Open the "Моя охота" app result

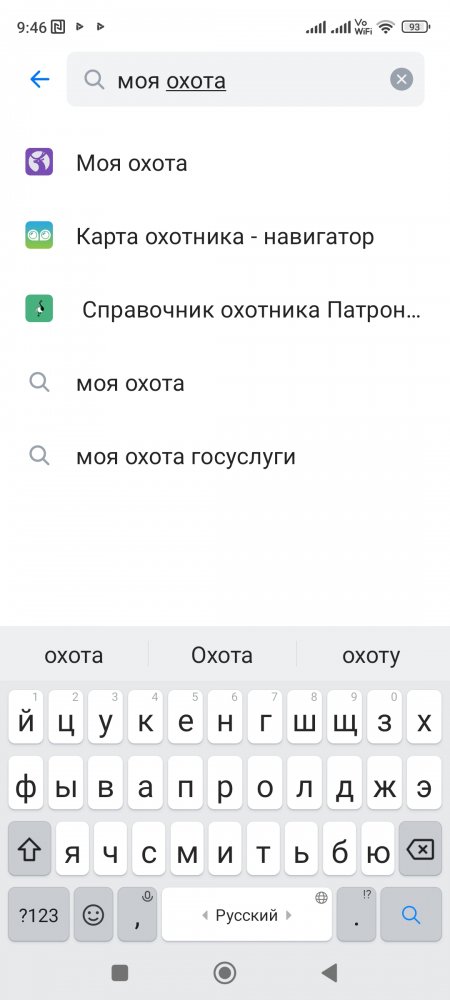225,163
